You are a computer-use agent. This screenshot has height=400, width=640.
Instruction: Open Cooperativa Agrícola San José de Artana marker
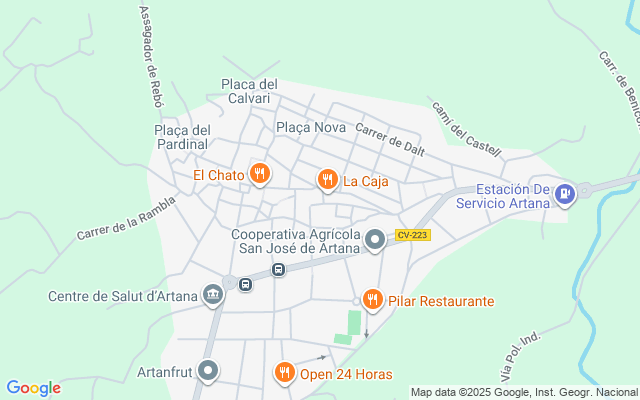pyautogui.click(x=374, y=239)
